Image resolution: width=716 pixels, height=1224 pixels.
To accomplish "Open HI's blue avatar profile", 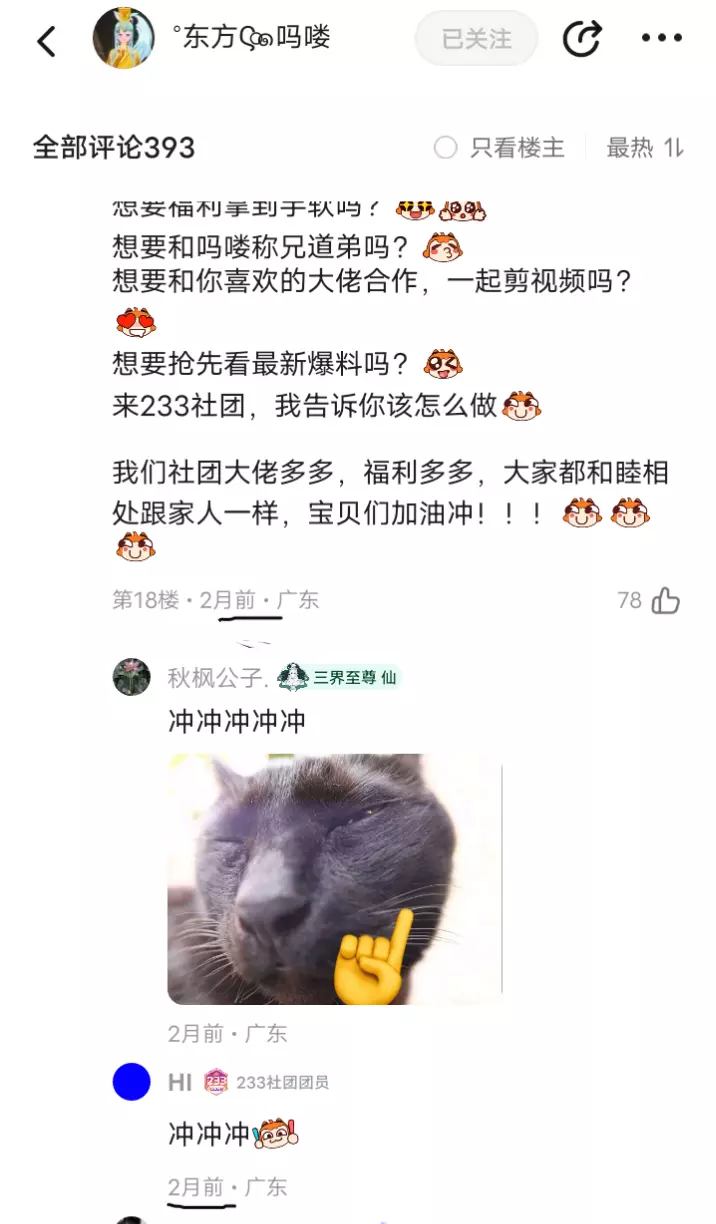I will pyautogui.click(x=132, y=1082).
